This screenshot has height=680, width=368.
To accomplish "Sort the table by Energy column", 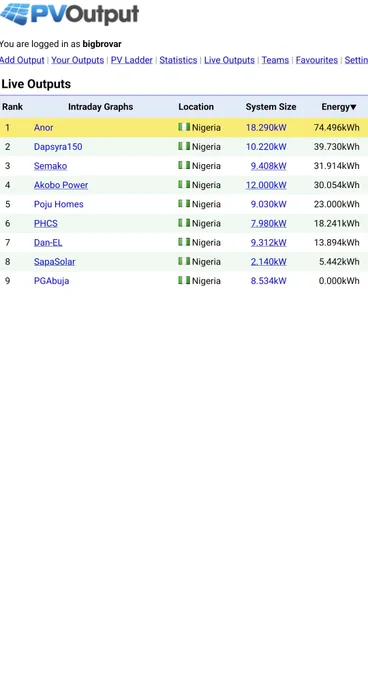I will tap(339, 107).
